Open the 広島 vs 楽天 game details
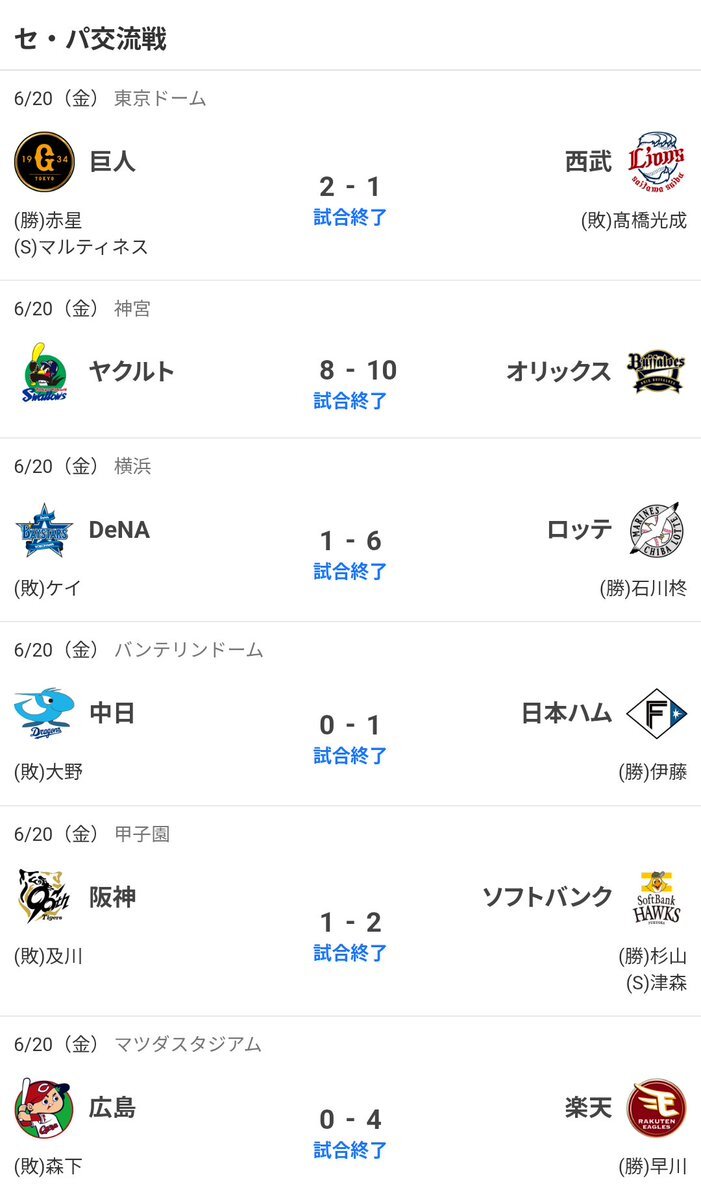Screen dimensions: 701x1199 (350, 1107)
